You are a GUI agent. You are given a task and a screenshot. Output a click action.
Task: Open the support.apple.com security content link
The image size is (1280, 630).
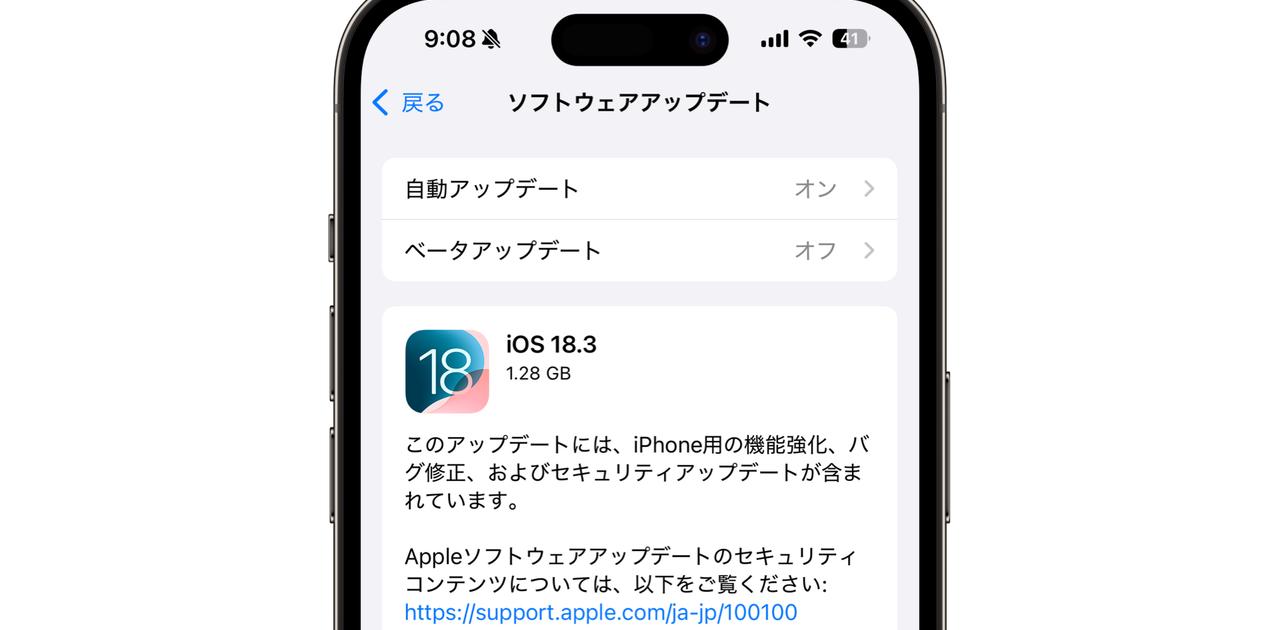click(601, 612)
